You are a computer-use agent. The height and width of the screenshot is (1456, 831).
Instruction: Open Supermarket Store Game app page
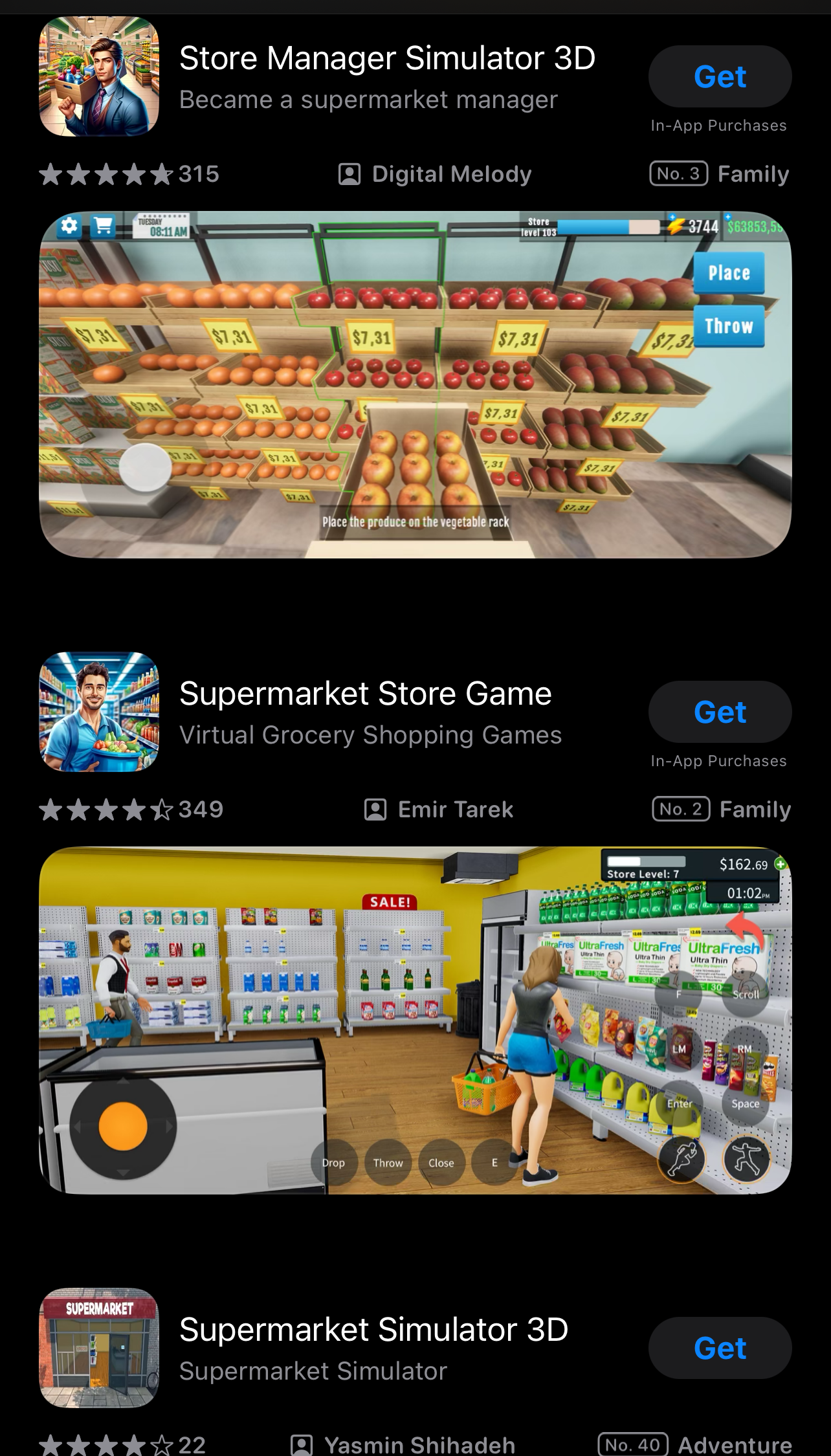coord(365,694)
